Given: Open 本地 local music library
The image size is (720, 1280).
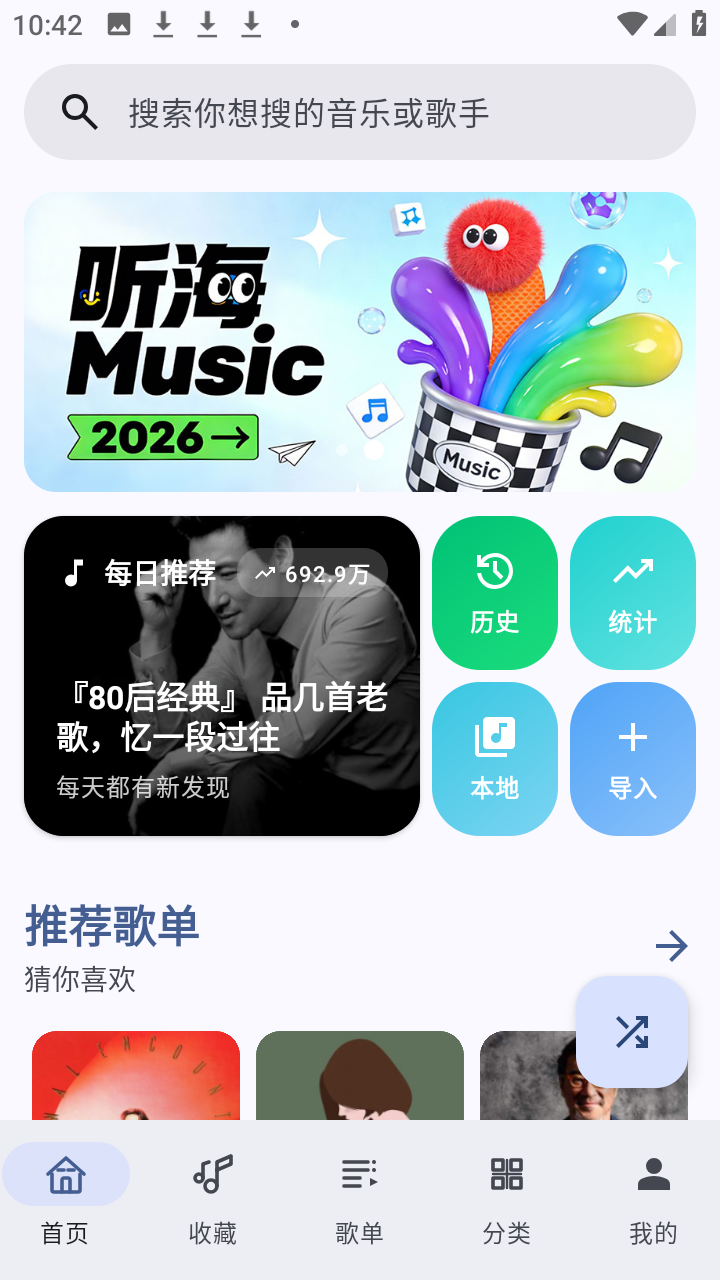Looking at the screenshot, I should click(494, 757).
